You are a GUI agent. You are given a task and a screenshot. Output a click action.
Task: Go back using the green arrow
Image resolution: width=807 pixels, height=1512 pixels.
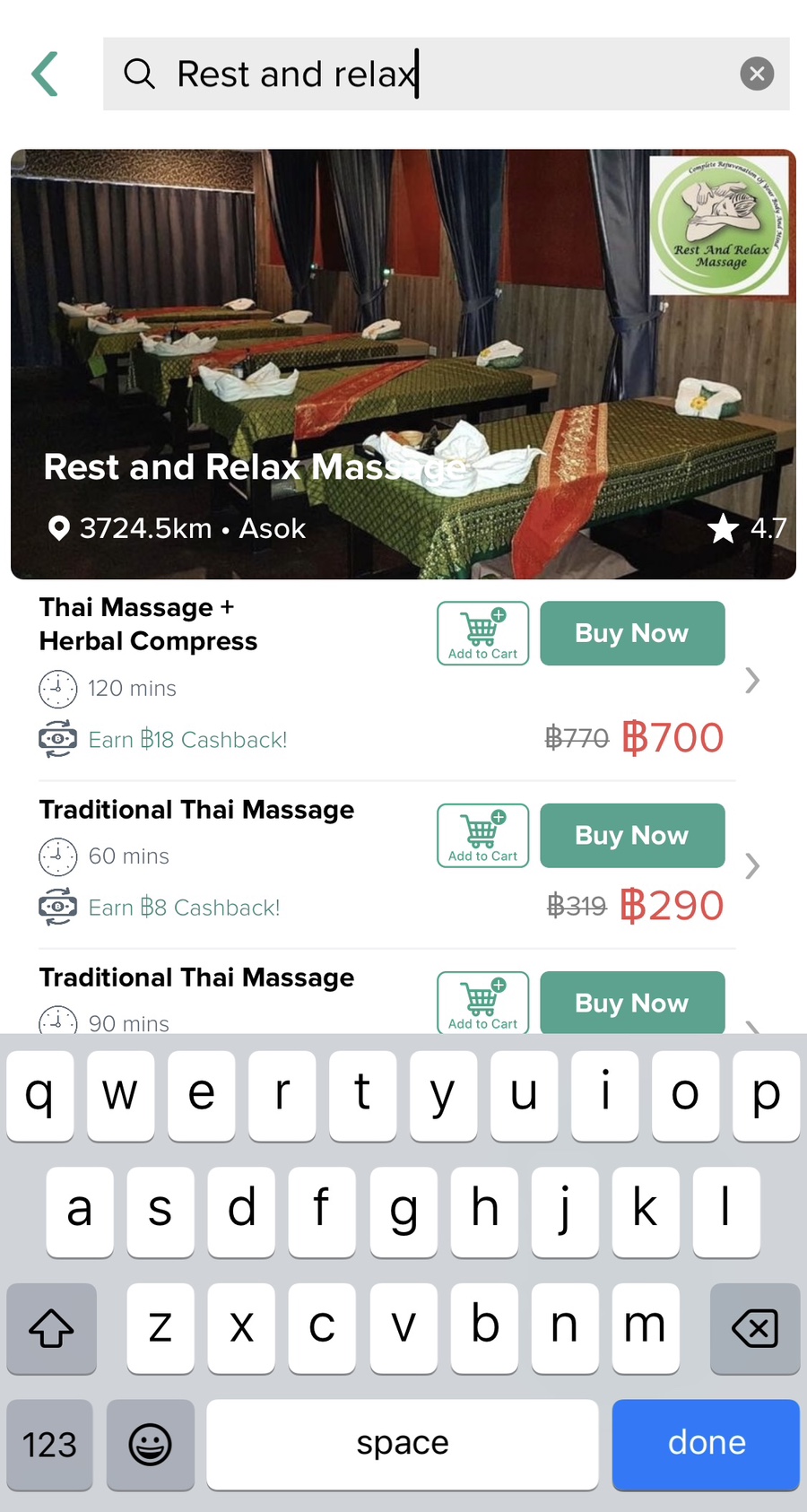pos(45,74)
